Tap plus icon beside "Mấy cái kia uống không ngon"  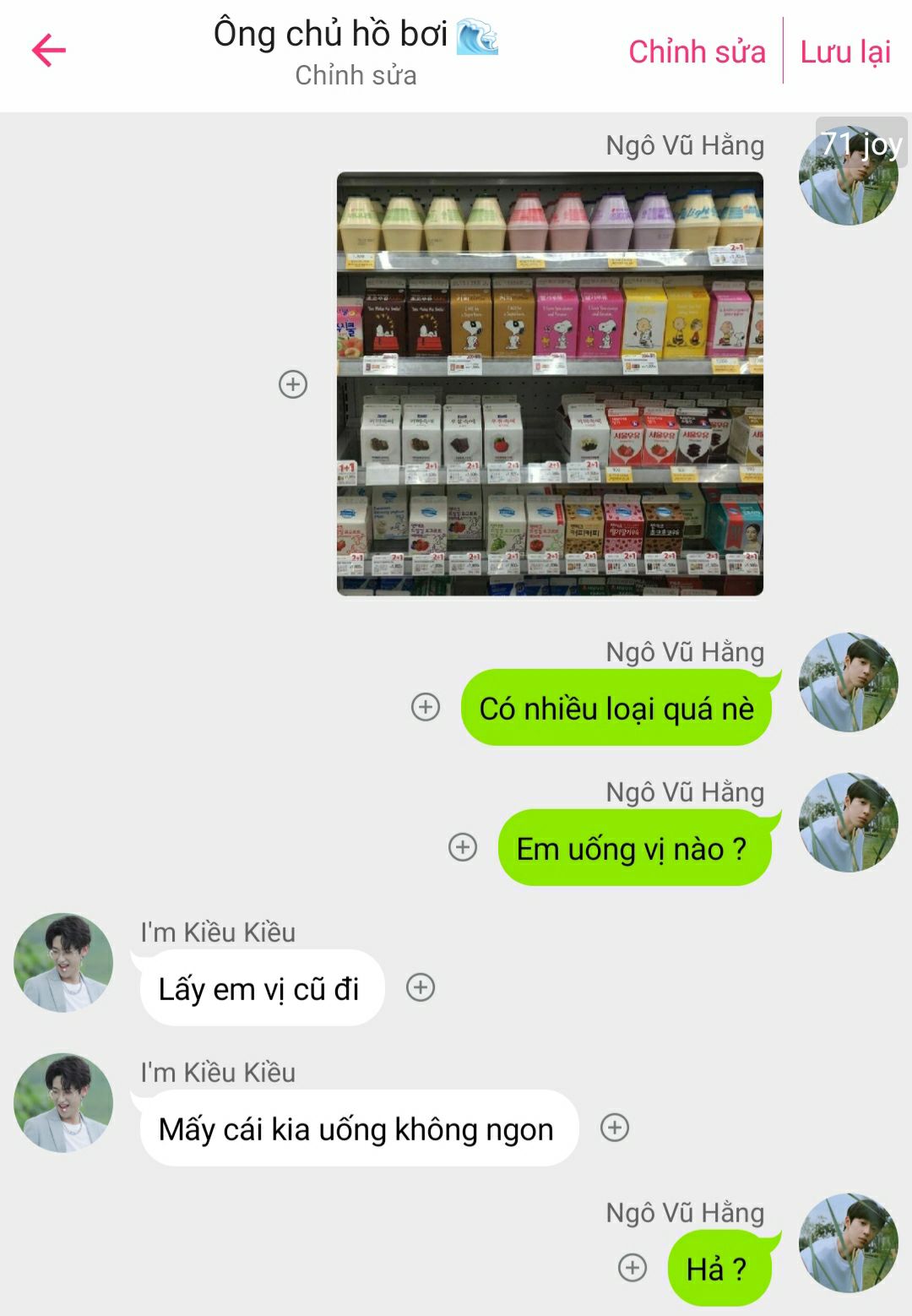coord(615,1128)
